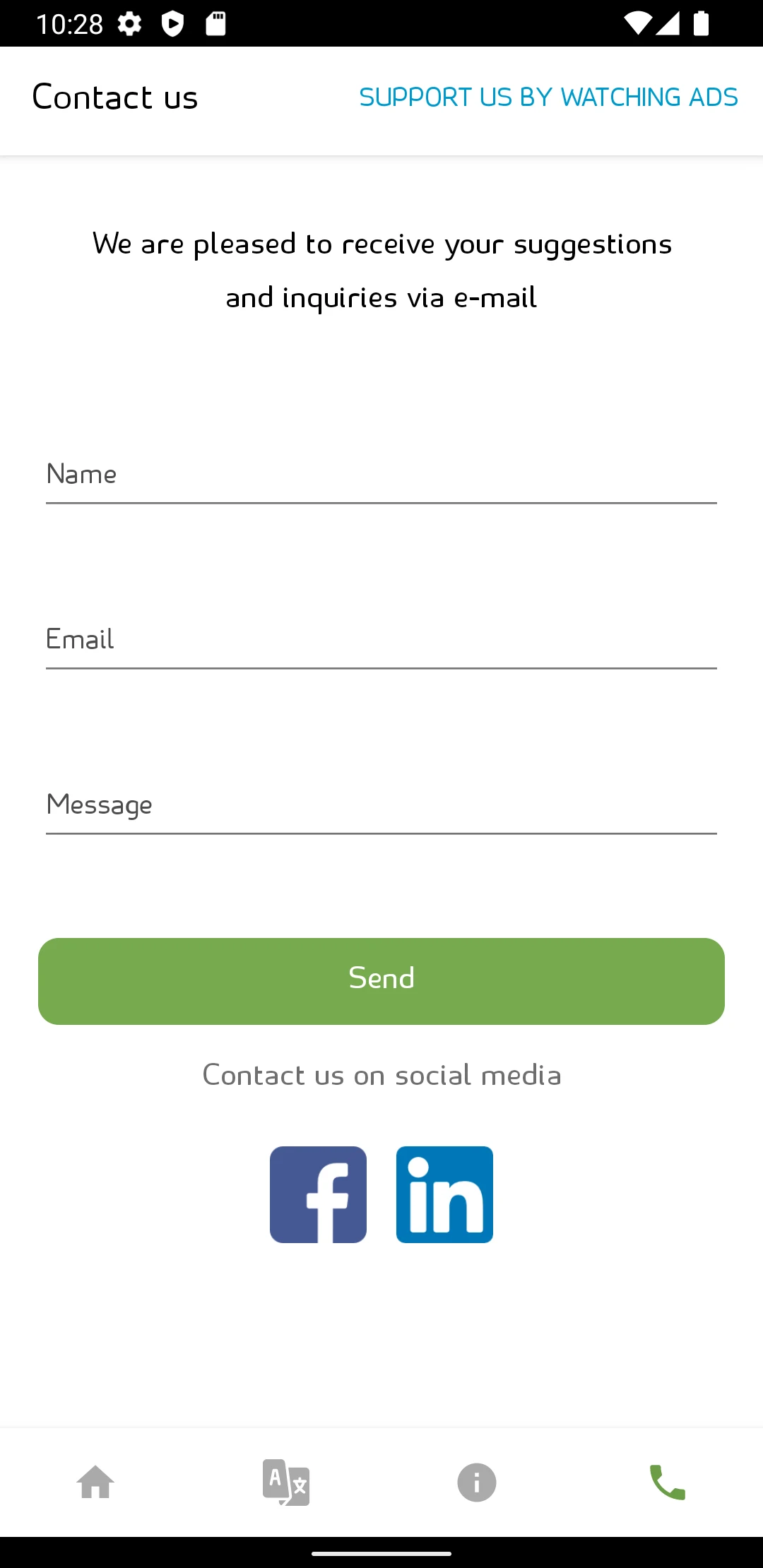763x1568 pixels.
Task: Go to the Home tab
Action: pyautogui.click(x=95, y=1482)
